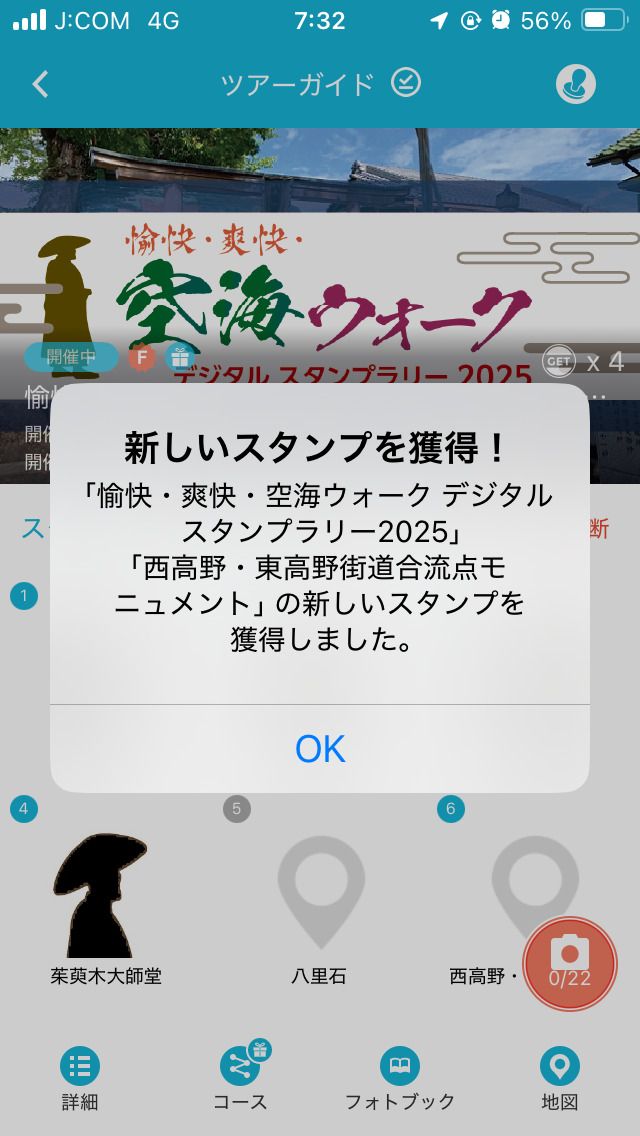Open the user profile icon

point(576,85)
